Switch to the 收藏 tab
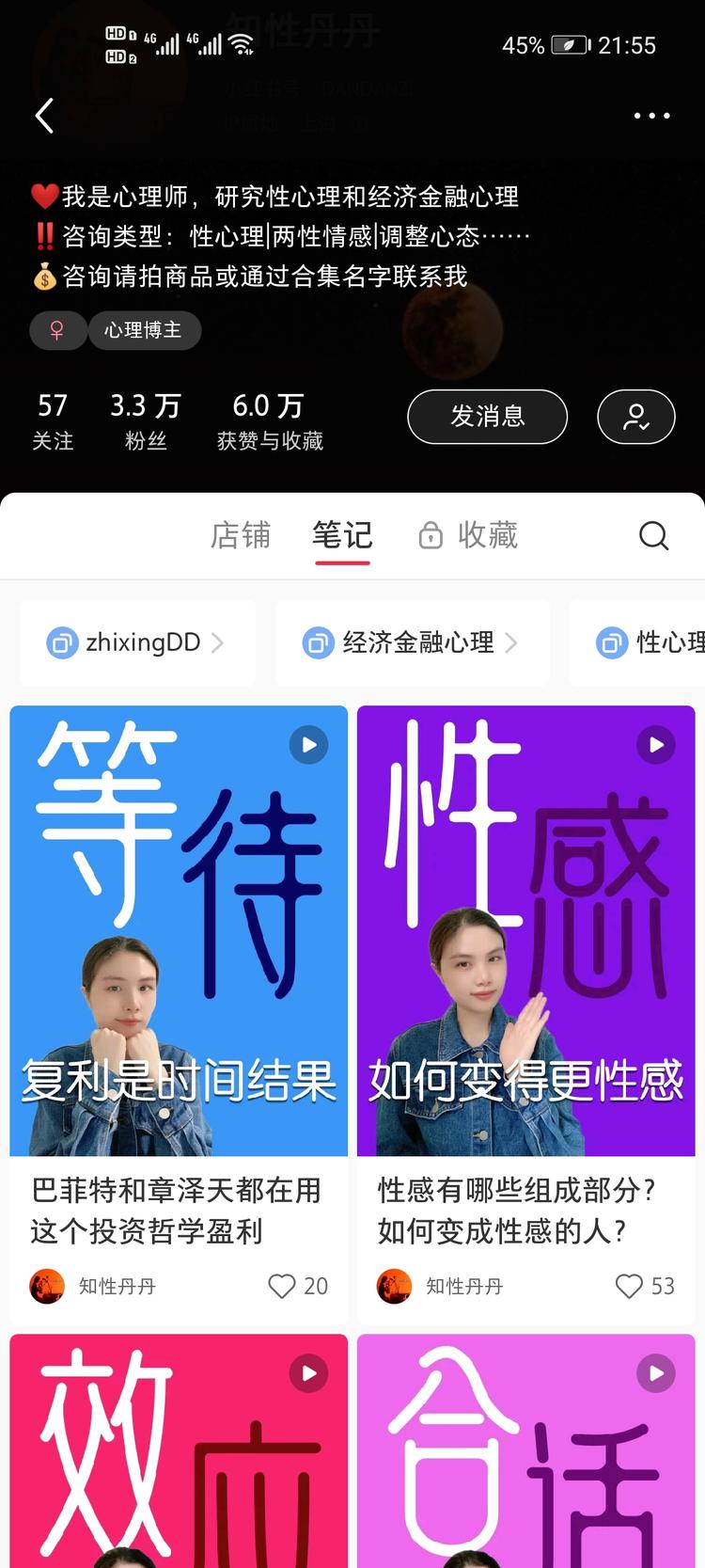Viewport: 705px width, 1568px height. pyautogui.click(x=489, y=534)
